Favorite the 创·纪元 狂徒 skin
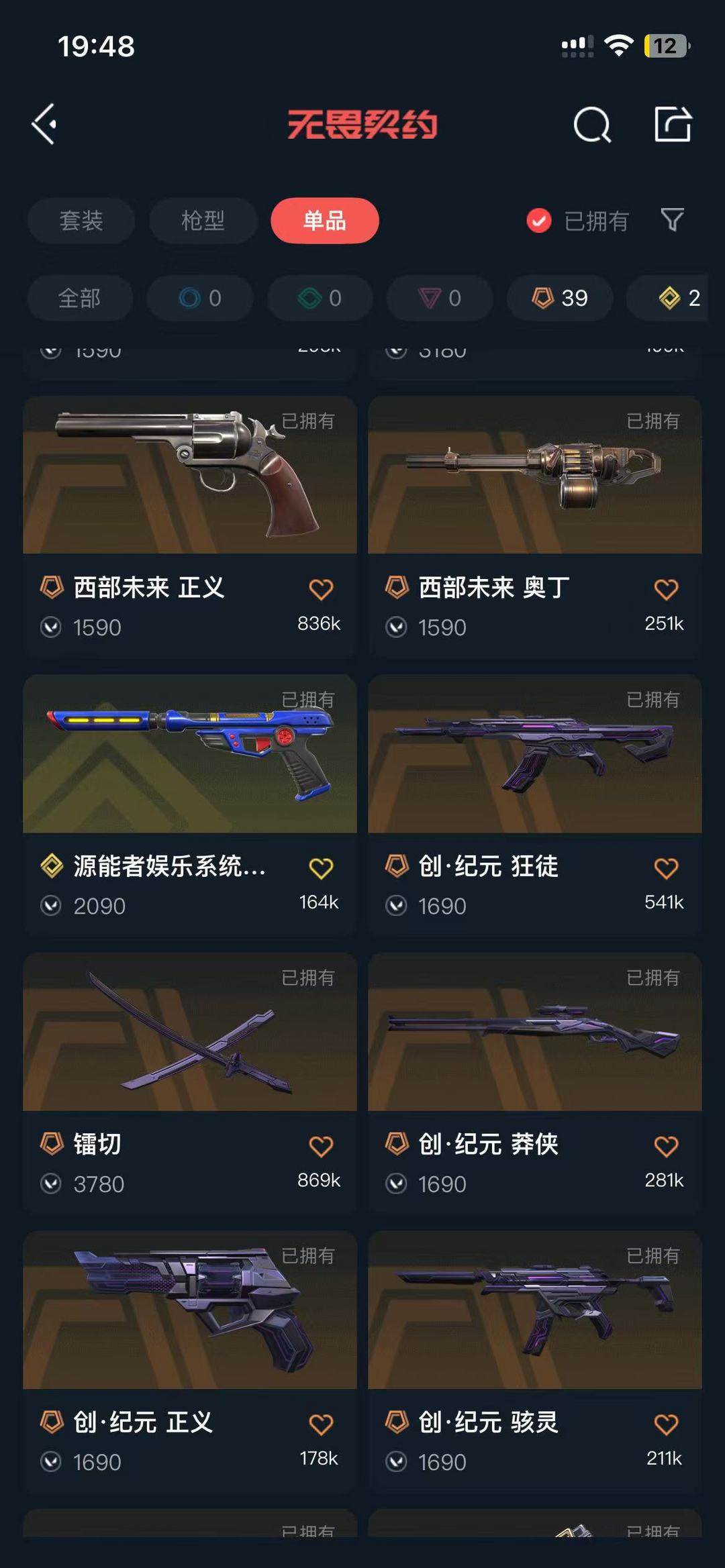Viewport: 725px width, 1568px height. [666, 868]
